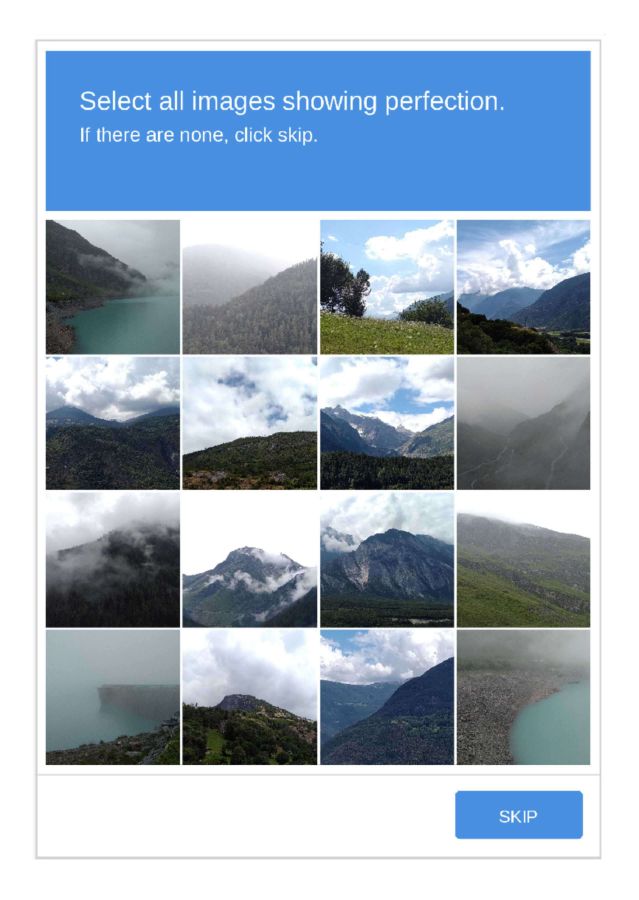
Task: Pick the turquoise lake with gravel shore tile
Action: click(523, 697)
